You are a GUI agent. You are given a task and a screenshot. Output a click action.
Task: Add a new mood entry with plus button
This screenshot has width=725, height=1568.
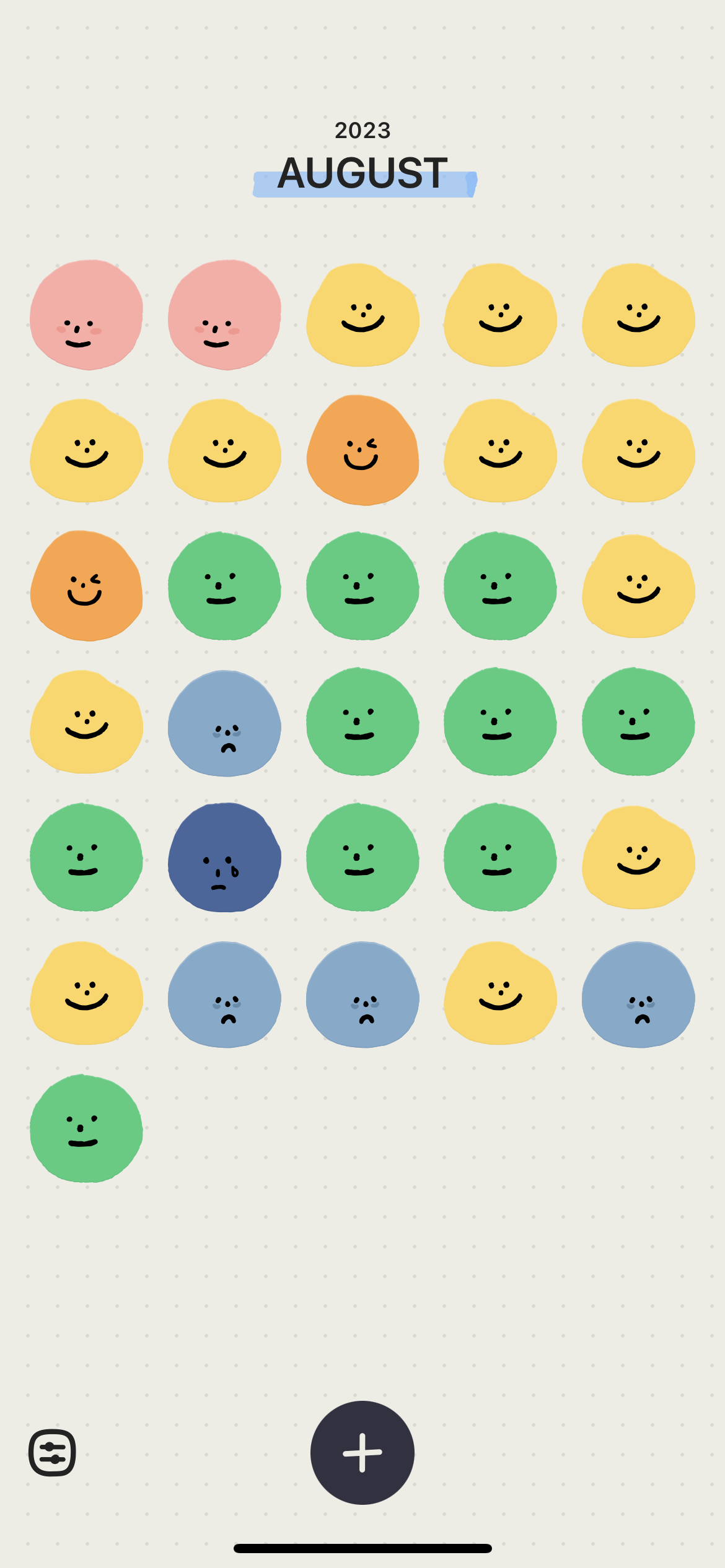pos(362,1452)
